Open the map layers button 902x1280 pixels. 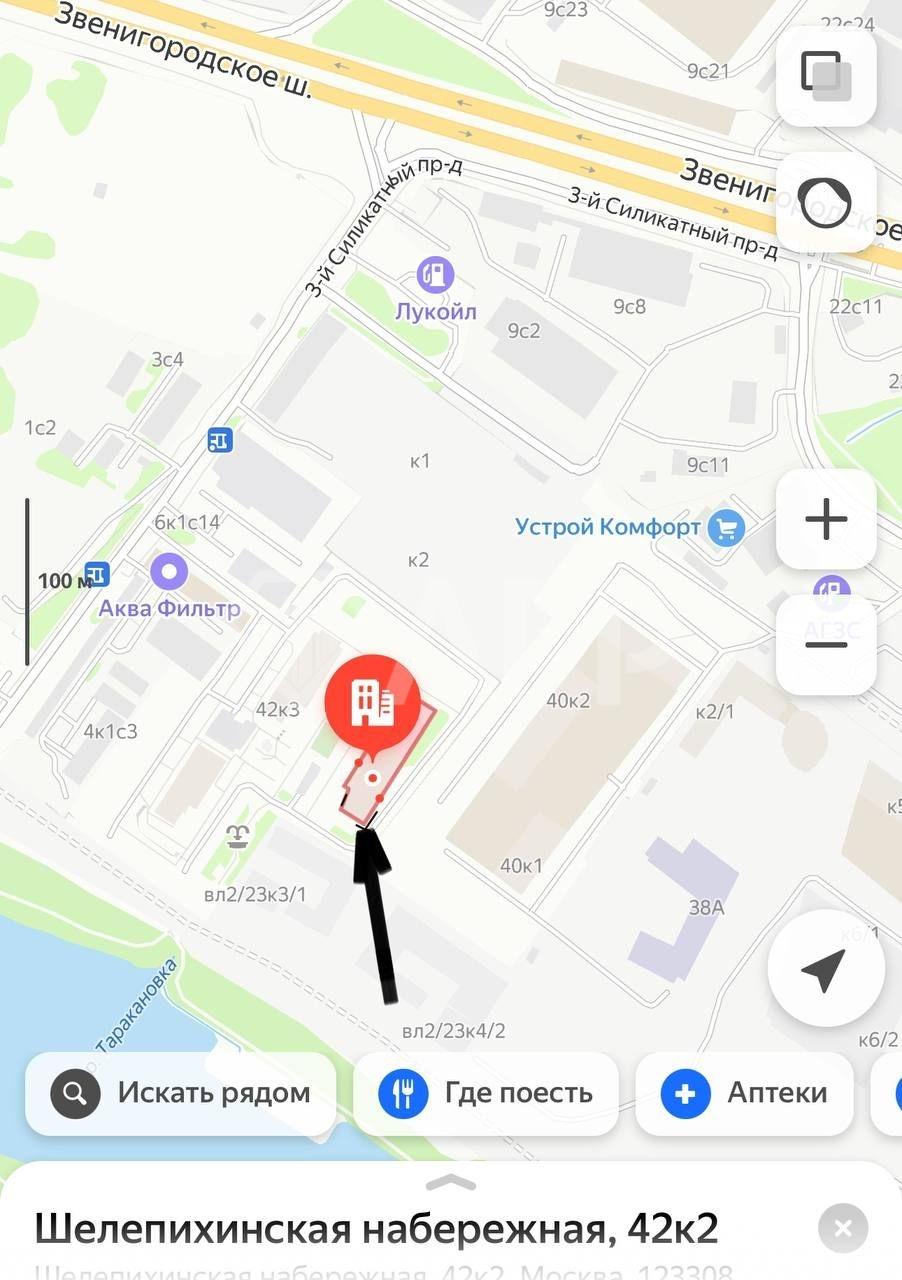click(826, 77)
